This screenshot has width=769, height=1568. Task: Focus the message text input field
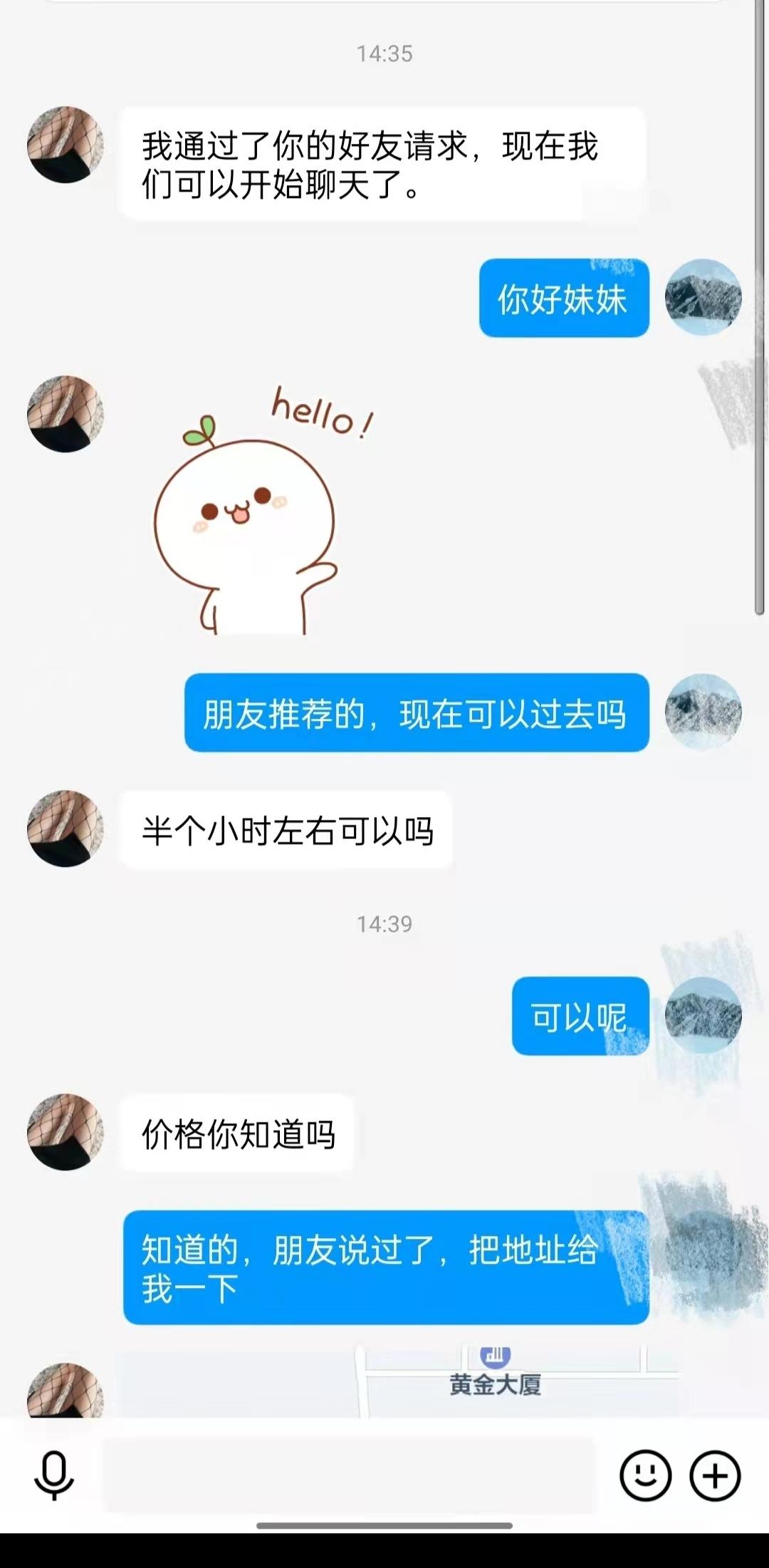click(x=349, y=1475)
